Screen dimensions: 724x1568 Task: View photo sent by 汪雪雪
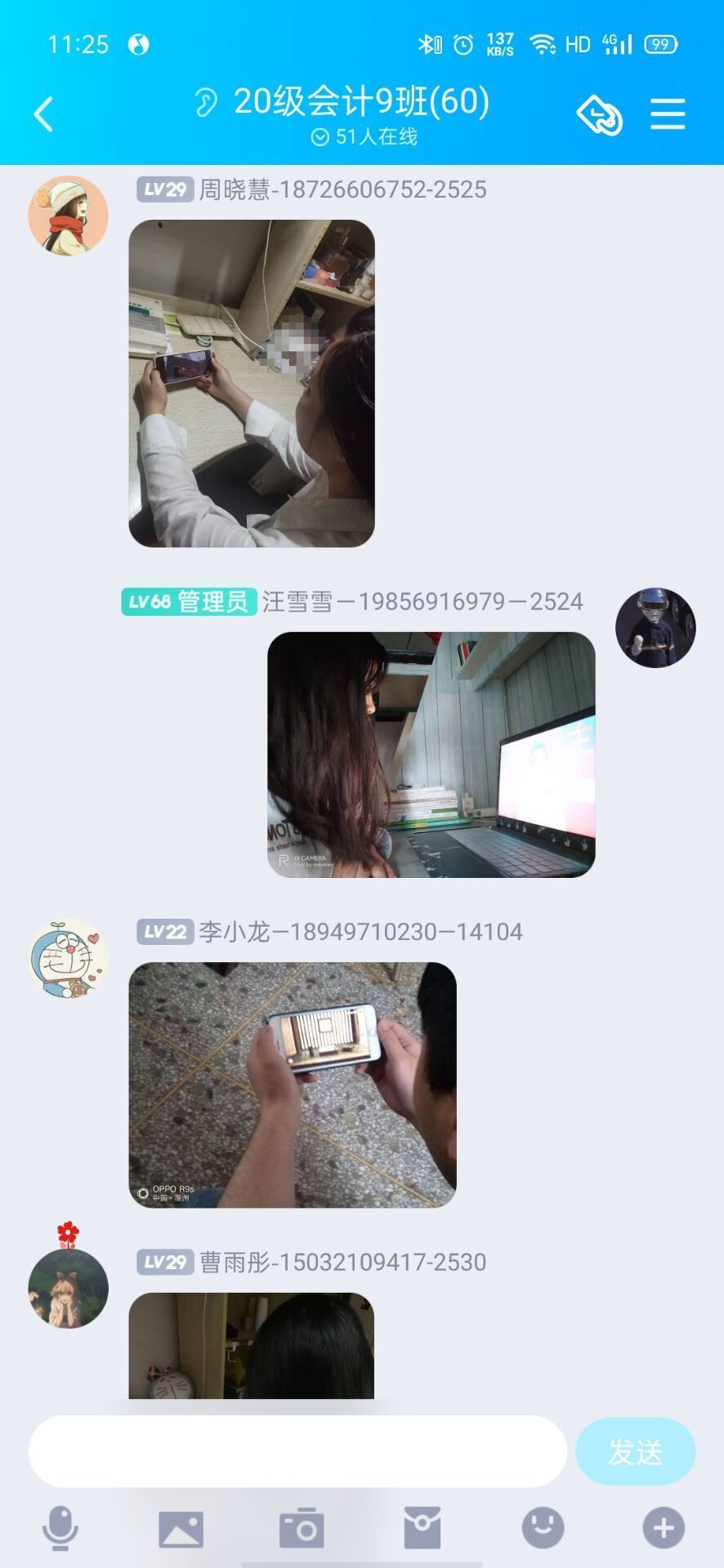pyautogui.click(x=431, y=755)
